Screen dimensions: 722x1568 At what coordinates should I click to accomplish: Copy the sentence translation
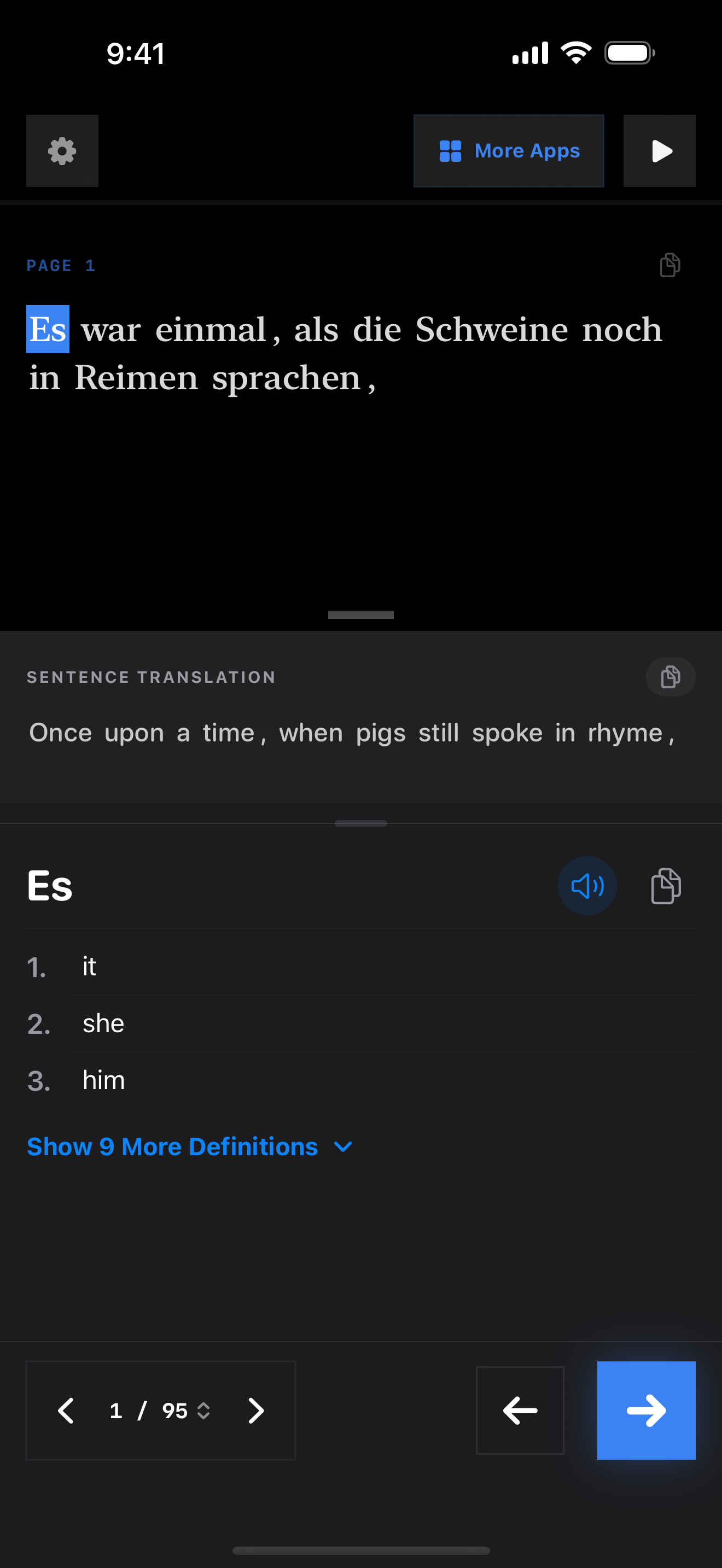[669, 677]
